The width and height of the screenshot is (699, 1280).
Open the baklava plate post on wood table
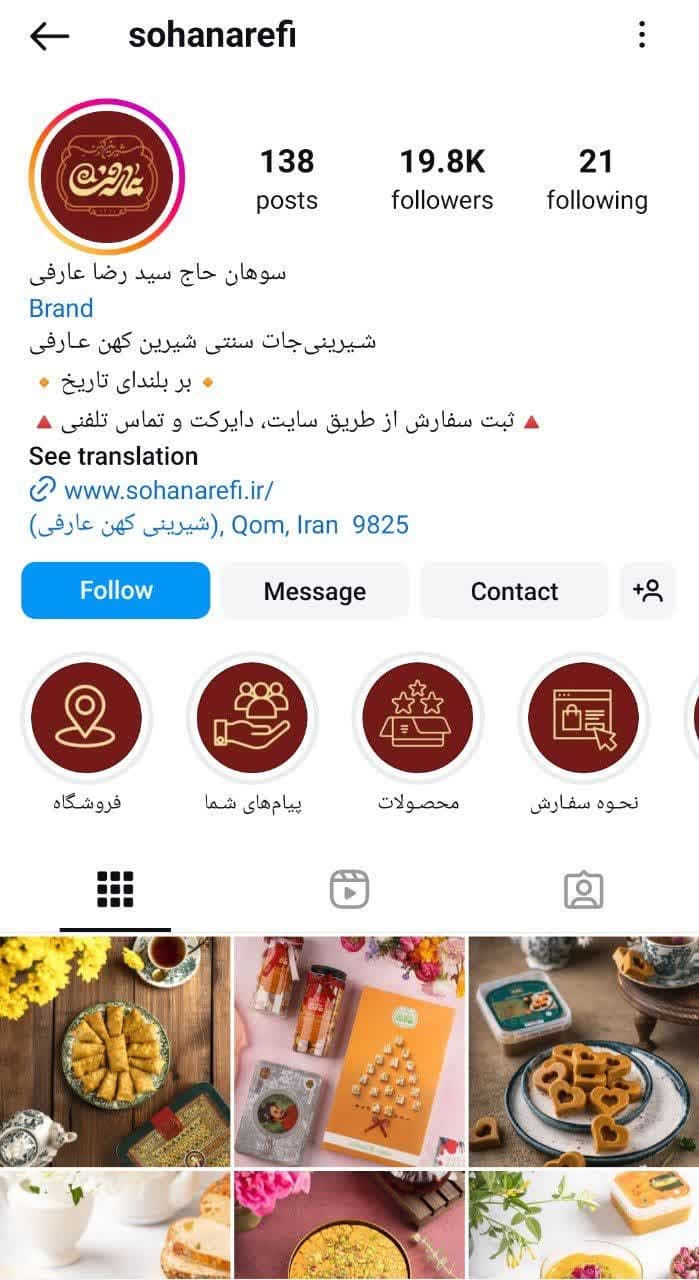pyautogui.click(x=114, y=1050)
